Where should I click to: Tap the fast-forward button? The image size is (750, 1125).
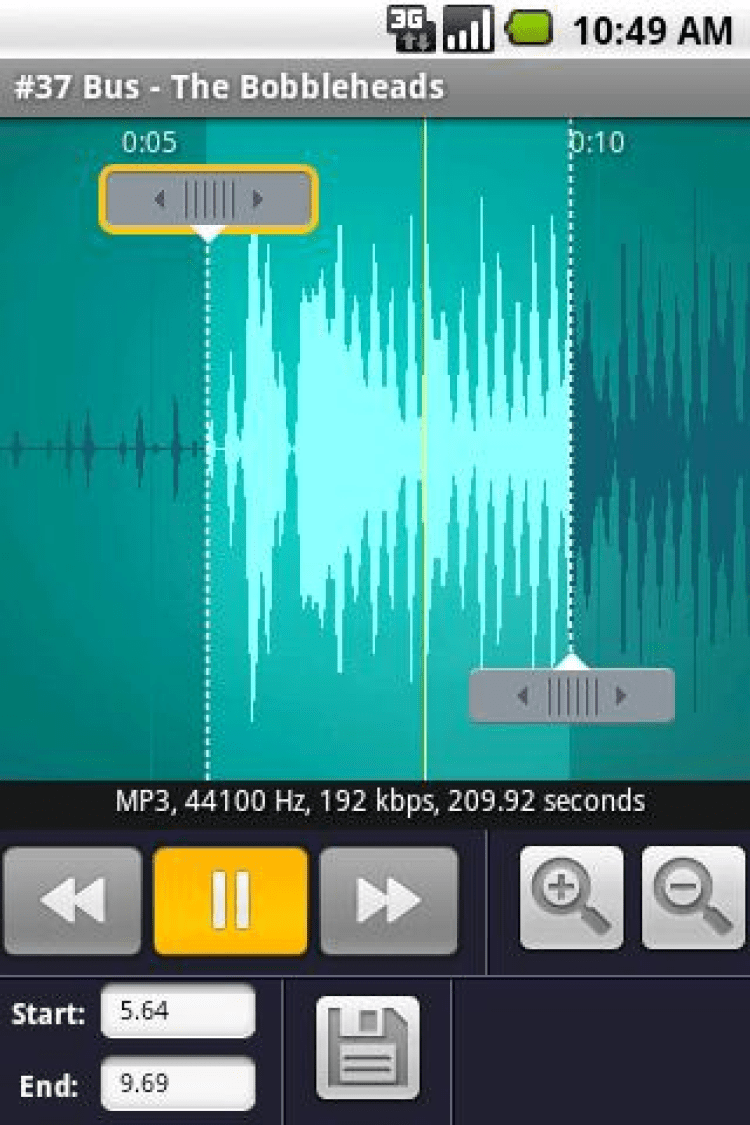click(388, 901)
